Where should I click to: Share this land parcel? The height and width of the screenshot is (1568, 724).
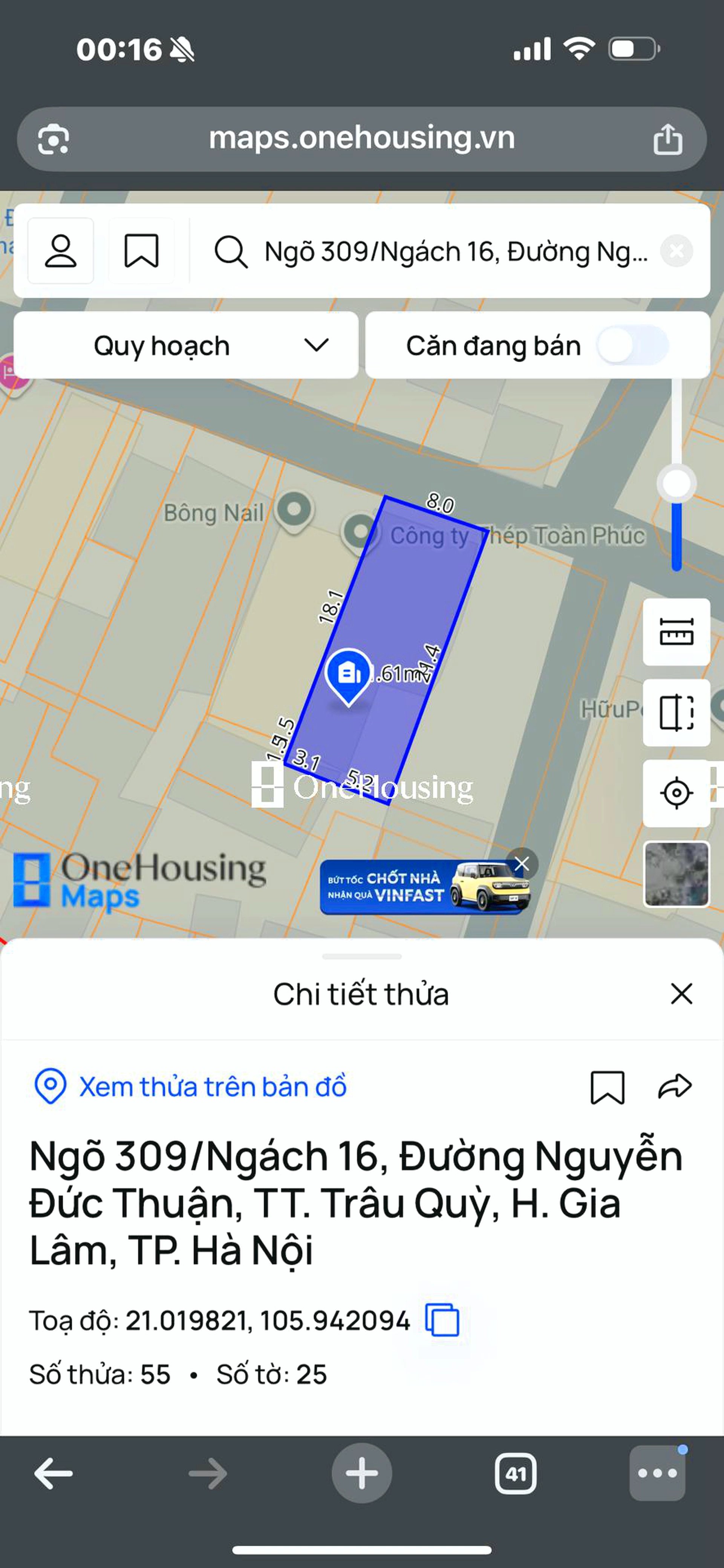tap(675, 1087)
